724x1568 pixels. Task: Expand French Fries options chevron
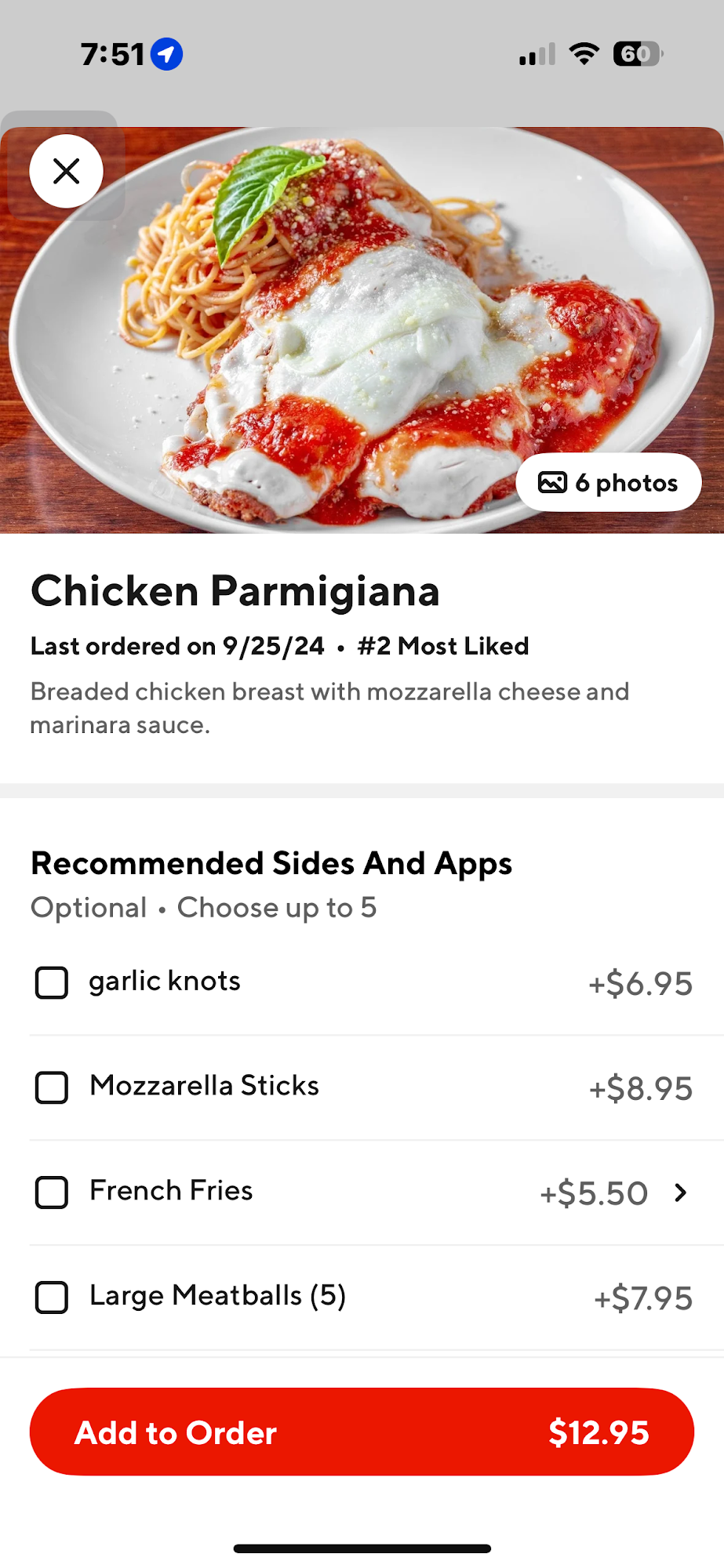click(x=680, y=1192)
